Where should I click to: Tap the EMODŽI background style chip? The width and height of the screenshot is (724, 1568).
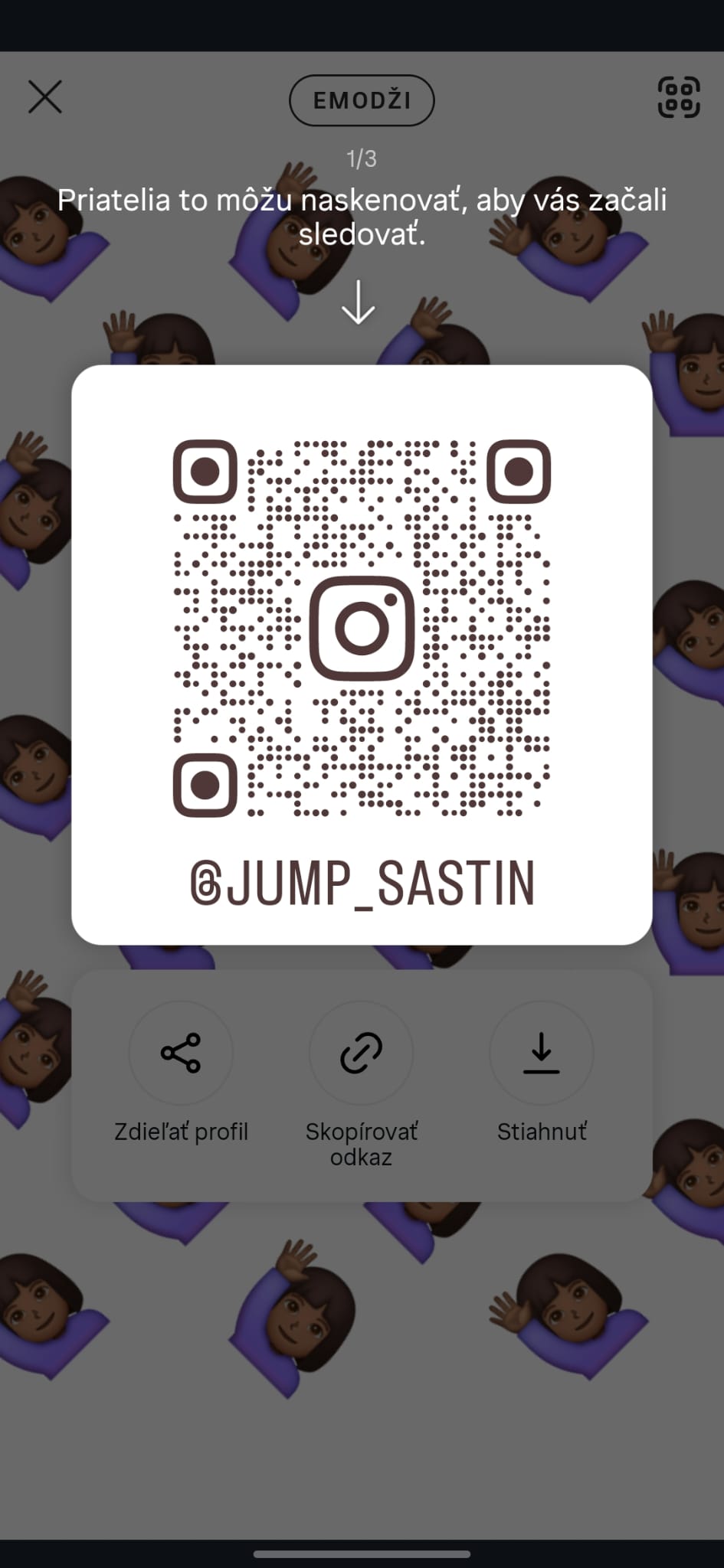(x=362, y=100)
